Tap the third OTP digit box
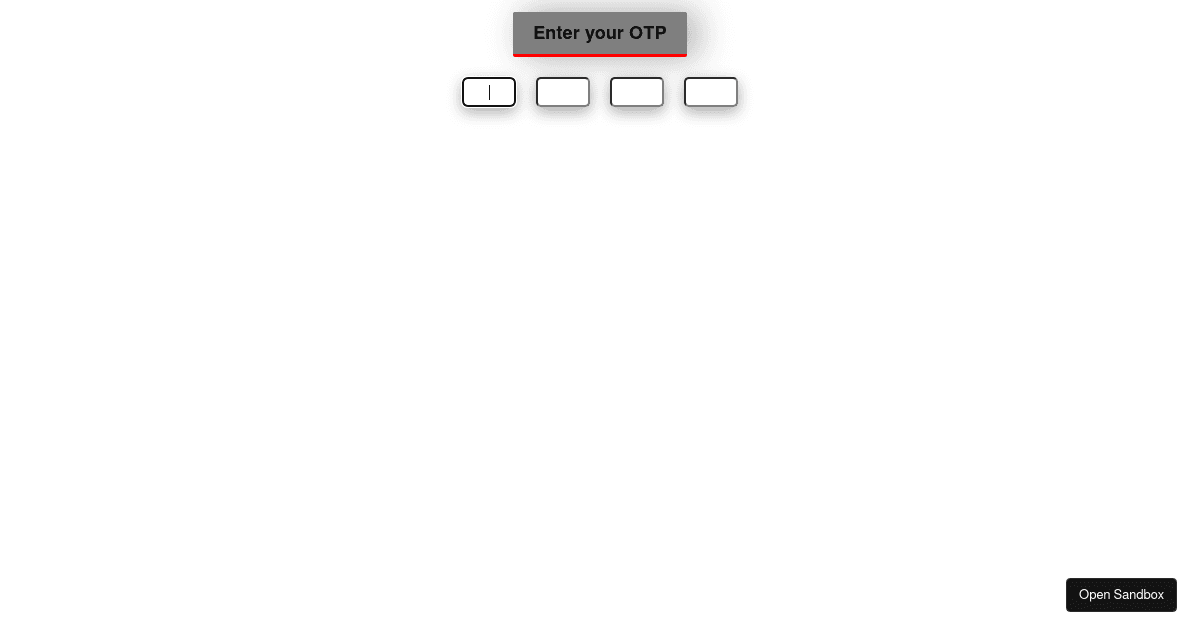 click(637, 92)
